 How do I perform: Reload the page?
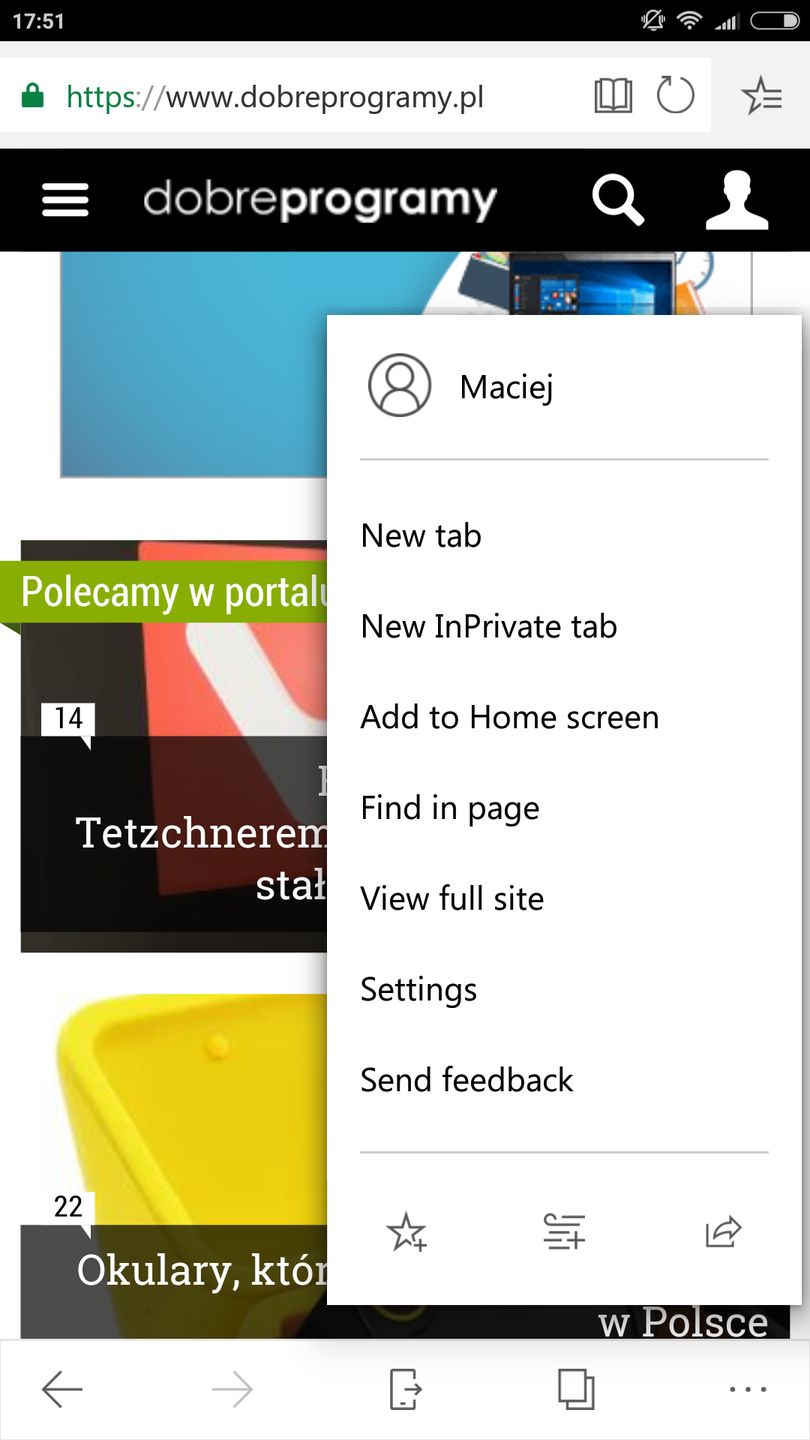click(675, 97)
